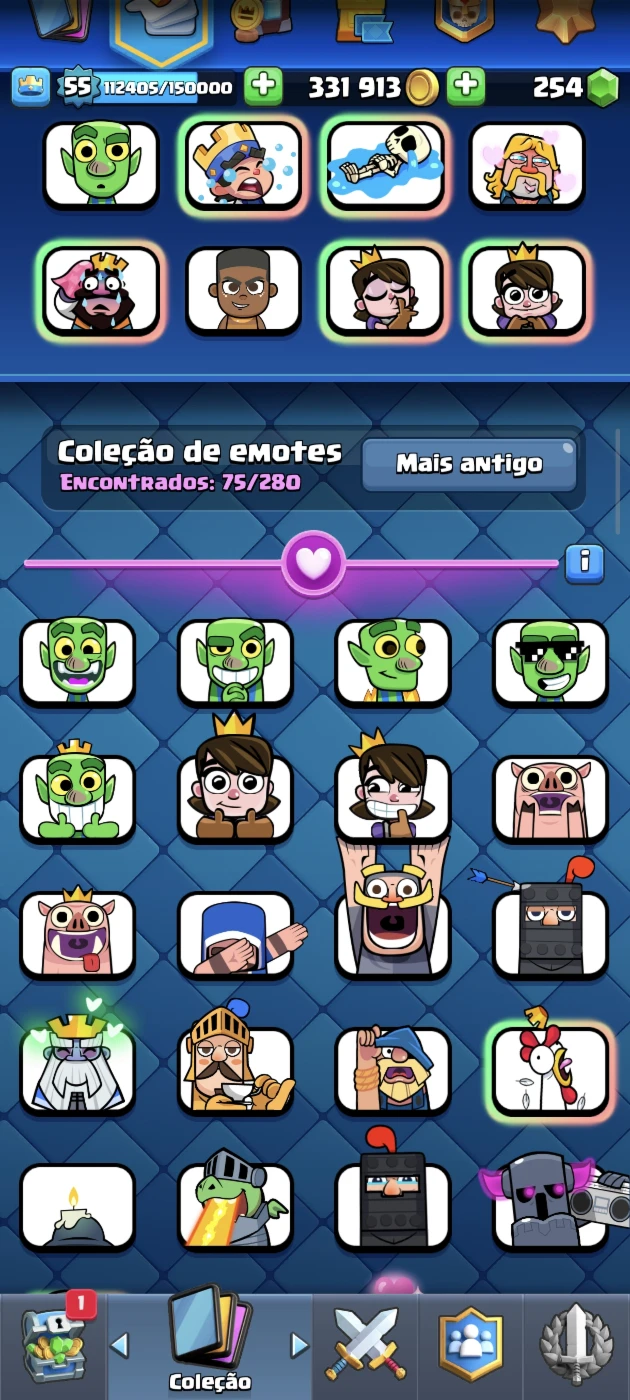Open the blue info icon
The width and height of the screenshot is (630, 1400).
584,563
